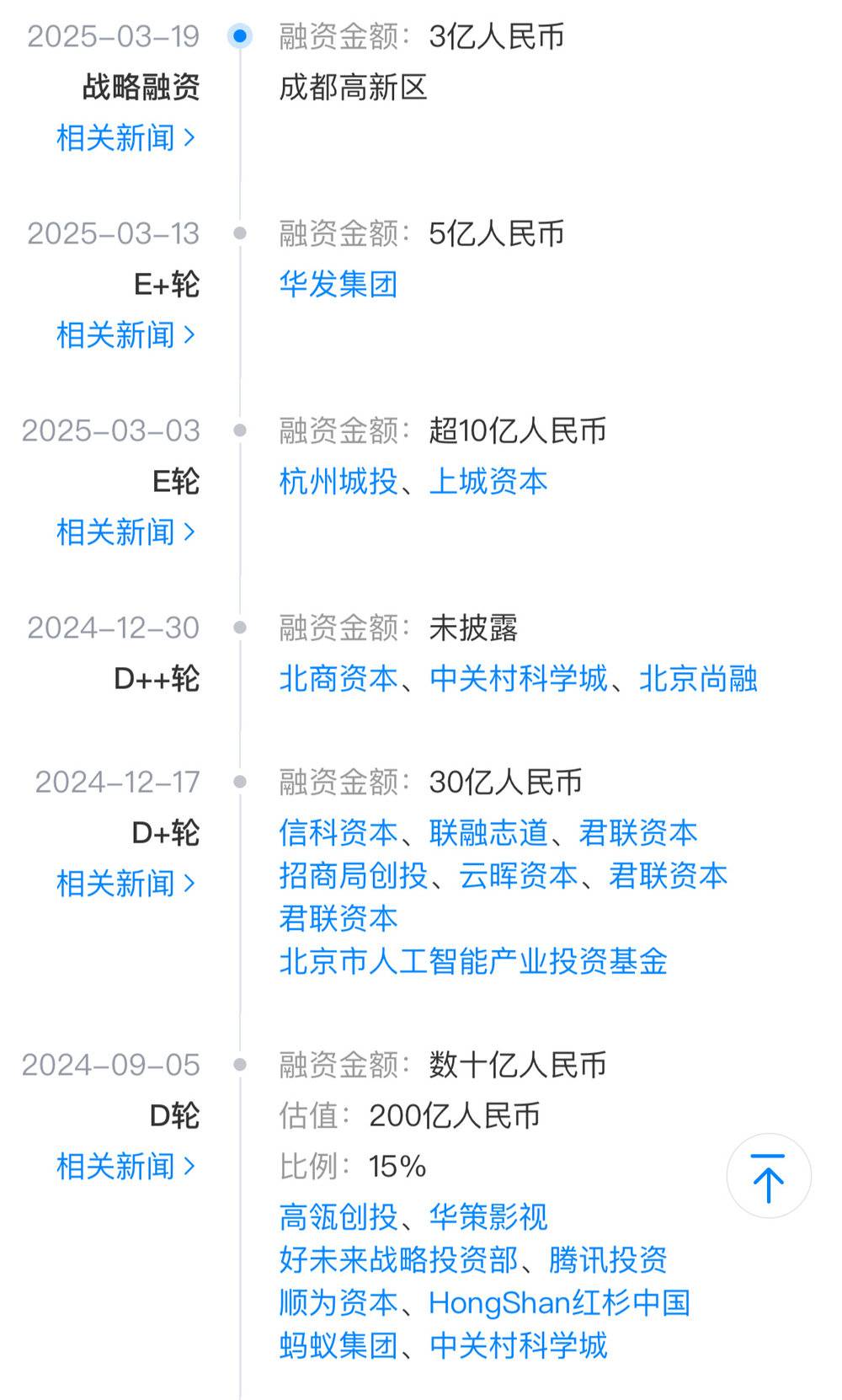Open 北京市人工智能产业投资基金
This screenshot has height=1400, width=842.
pos(473,962)
